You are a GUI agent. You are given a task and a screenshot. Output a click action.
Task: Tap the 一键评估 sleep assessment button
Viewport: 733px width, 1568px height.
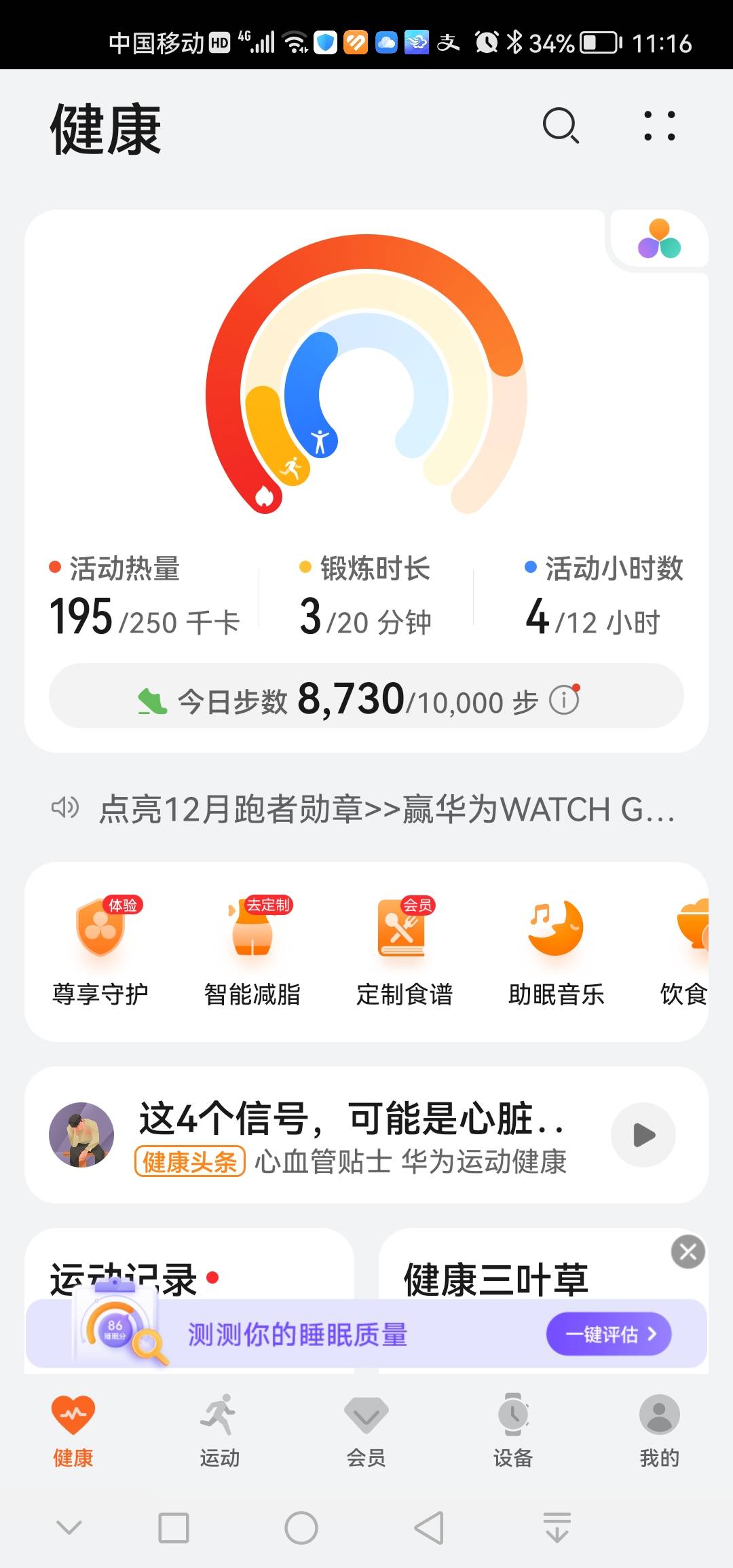point(609,1332)
